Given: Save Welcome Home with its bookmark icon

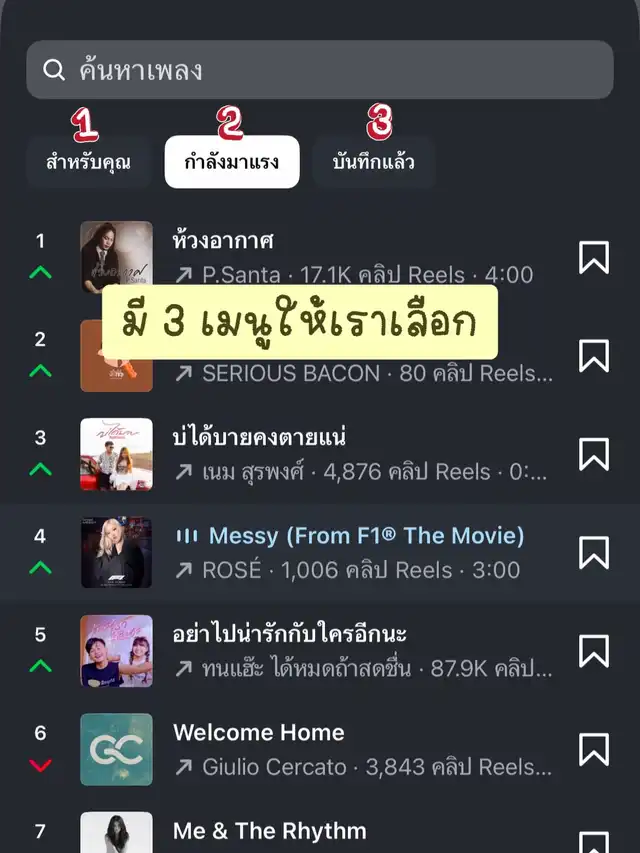Looking at the screenshot, I should [x=594, y=749].
